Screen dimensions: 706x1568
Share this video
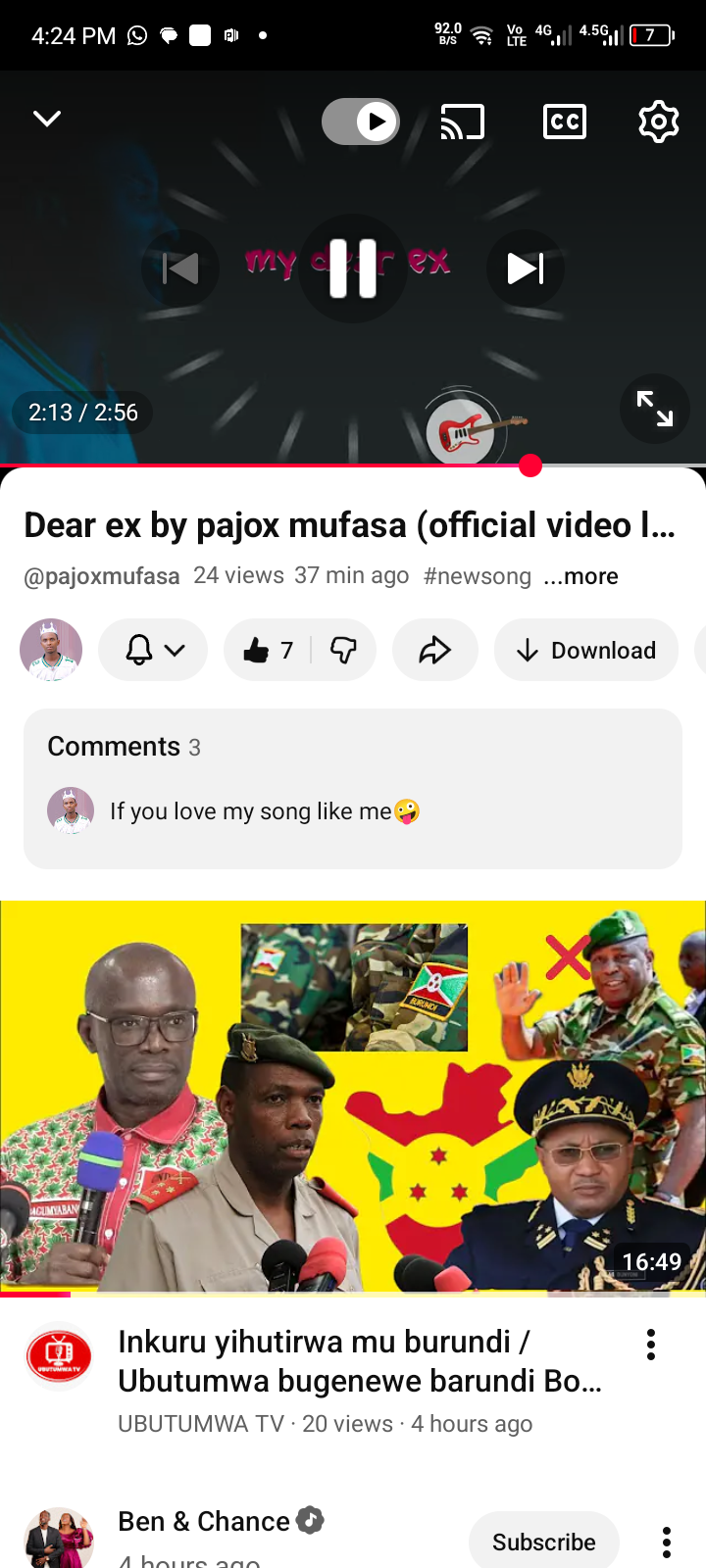[434, 650]
